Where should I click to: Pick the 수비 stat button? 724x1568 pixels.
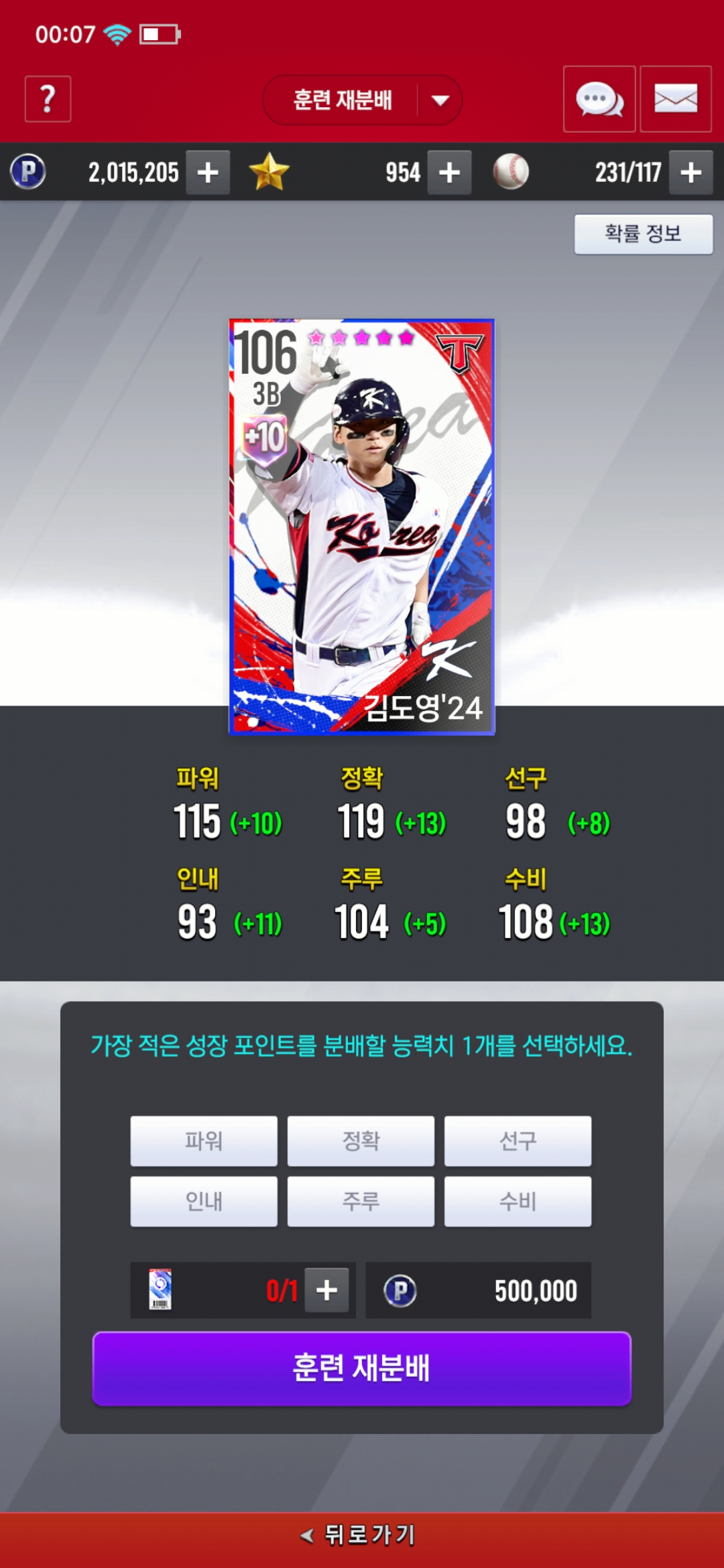(x=518, y=1201)
